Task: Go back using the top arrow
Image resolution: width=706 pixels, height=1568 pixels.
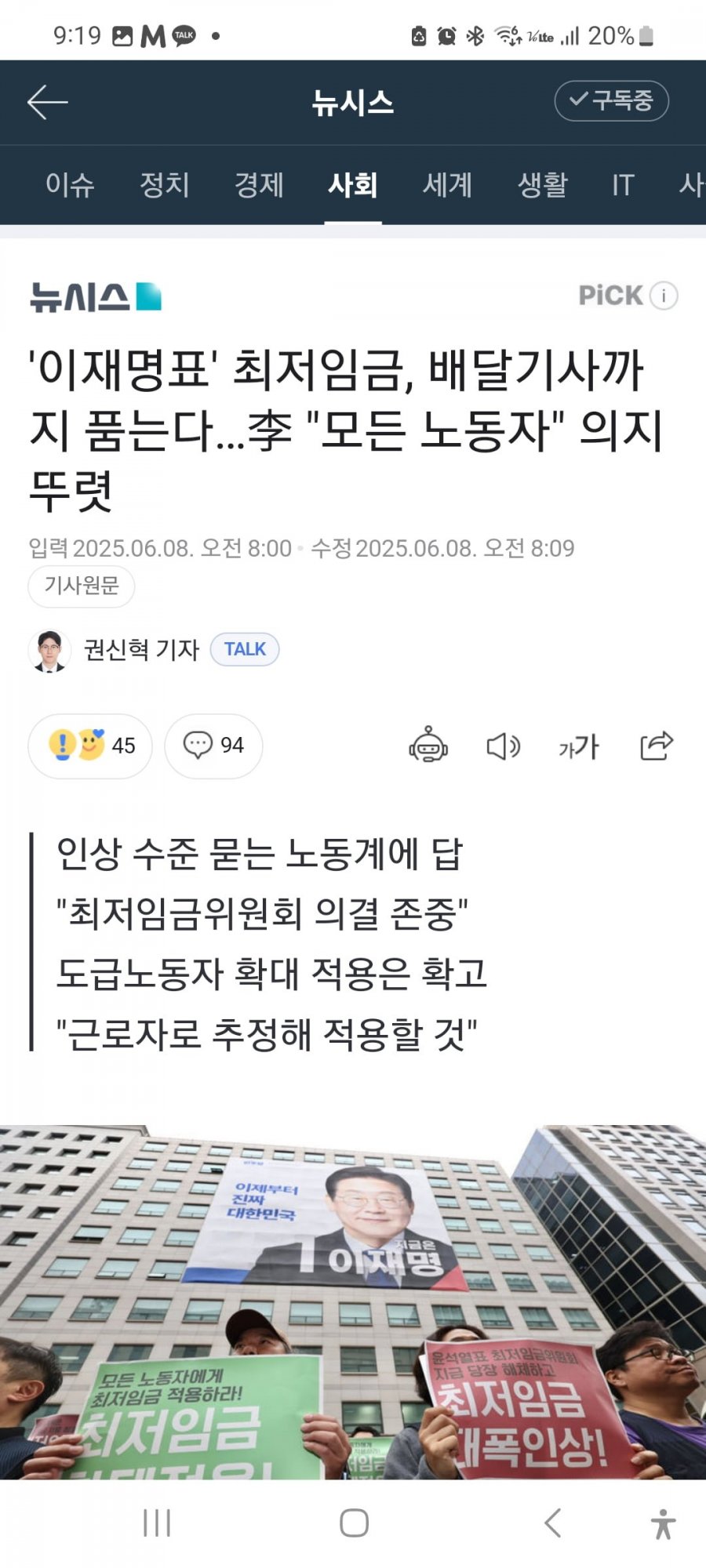Action: pos(47,102)
